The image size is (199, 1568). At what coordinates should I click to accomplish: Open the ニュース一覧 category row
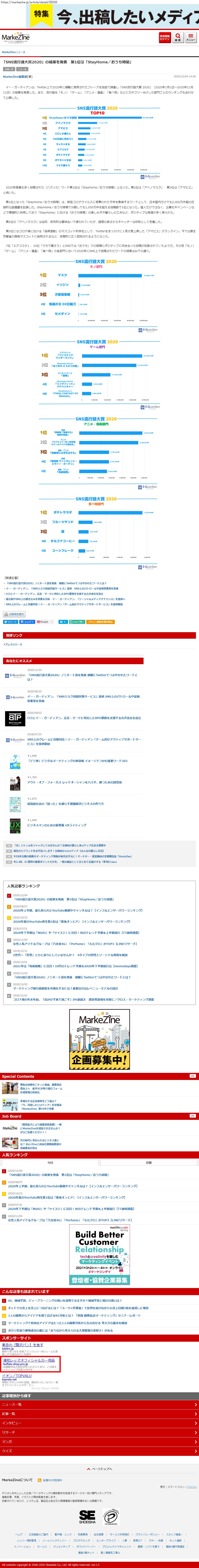99,1404
